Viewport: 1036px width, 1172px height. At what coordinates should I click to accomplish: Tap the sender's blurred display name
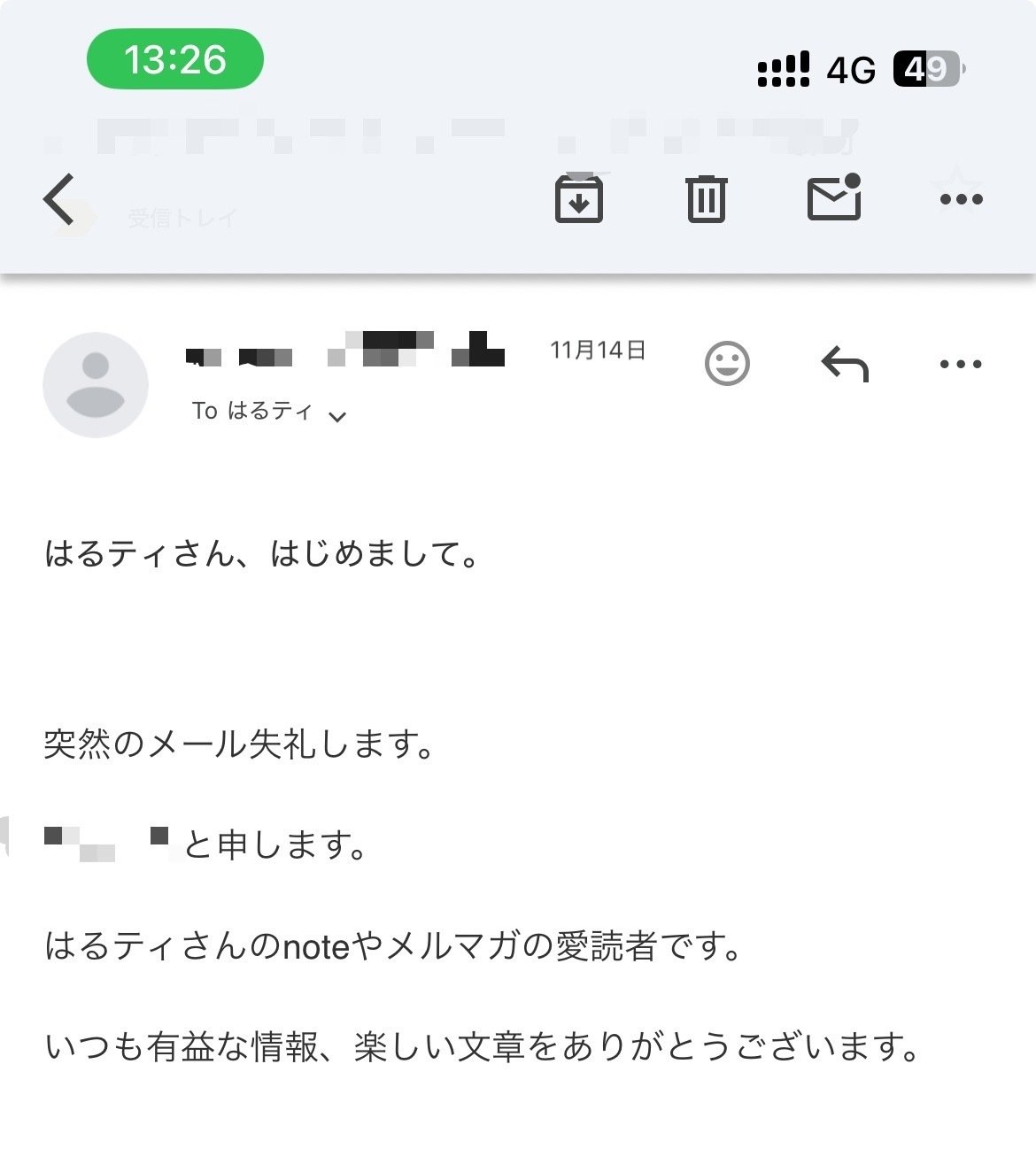(345, 354)
